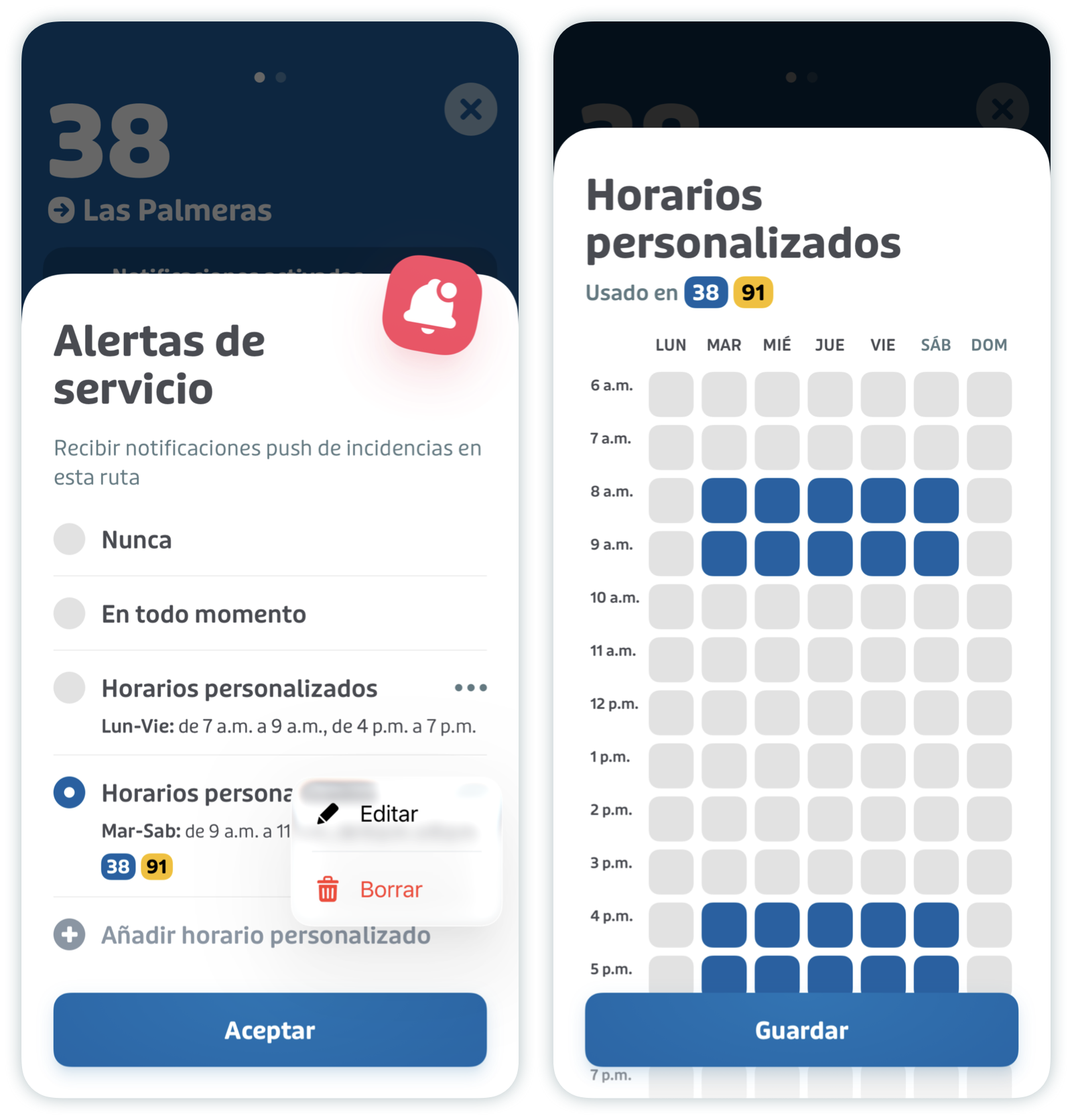Toggle the LUN 8 a.m. cell
This screenshot has height=1120, width=1072.
(x=671, y=500)
